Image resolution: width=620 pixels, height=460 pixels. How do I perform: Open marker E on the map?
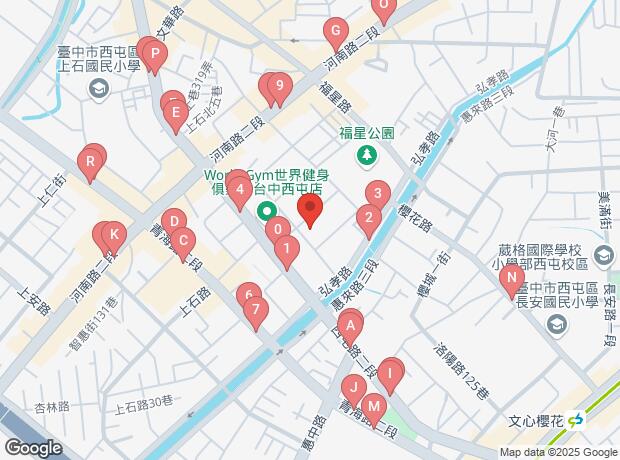click(x=176, y=113)
